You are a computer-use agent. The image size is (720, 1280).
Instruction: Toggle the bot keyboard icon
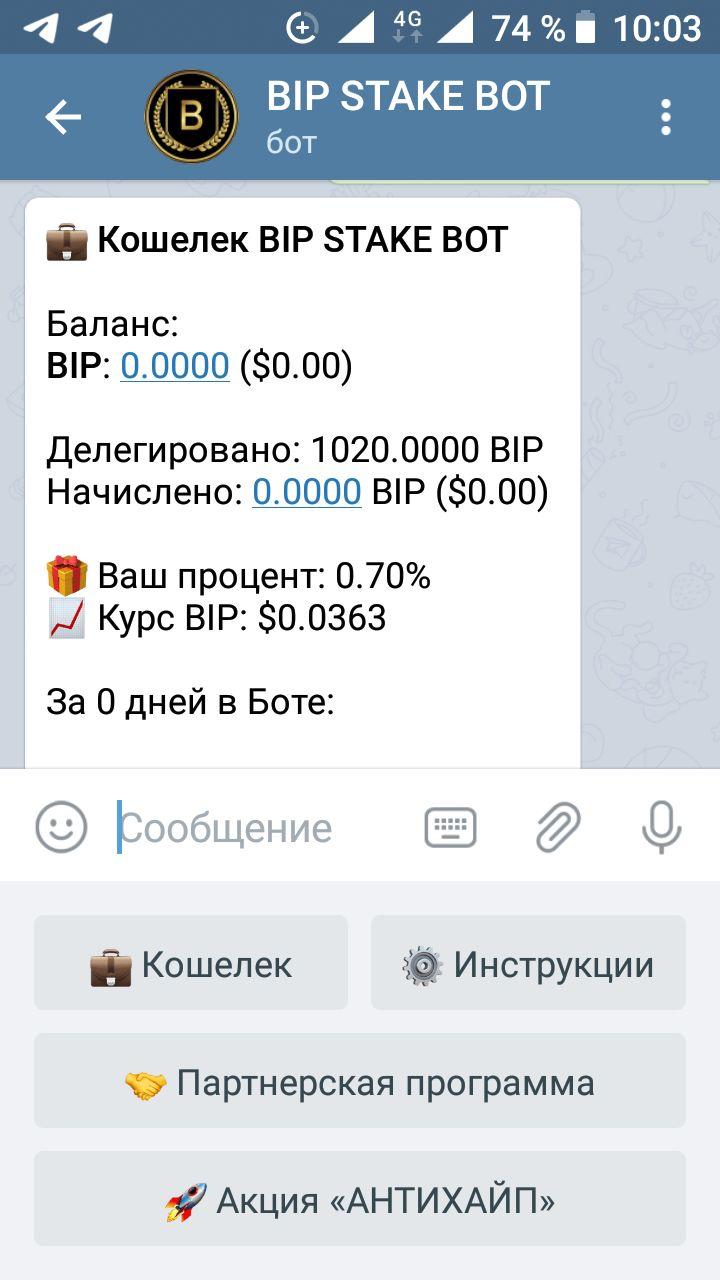point(450,828)
